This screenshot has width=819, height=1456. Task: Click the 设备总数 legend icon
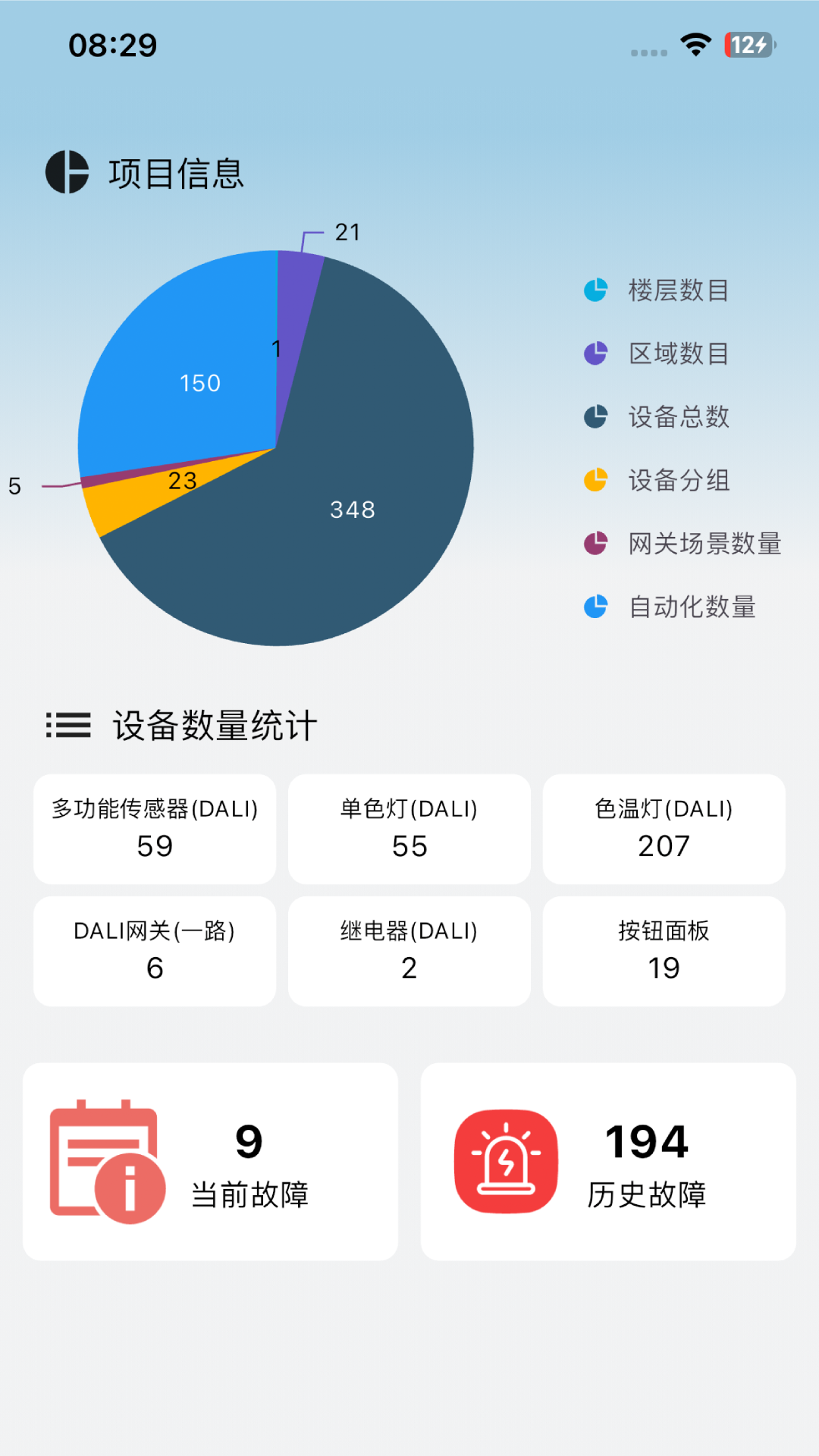pos(595,417)
